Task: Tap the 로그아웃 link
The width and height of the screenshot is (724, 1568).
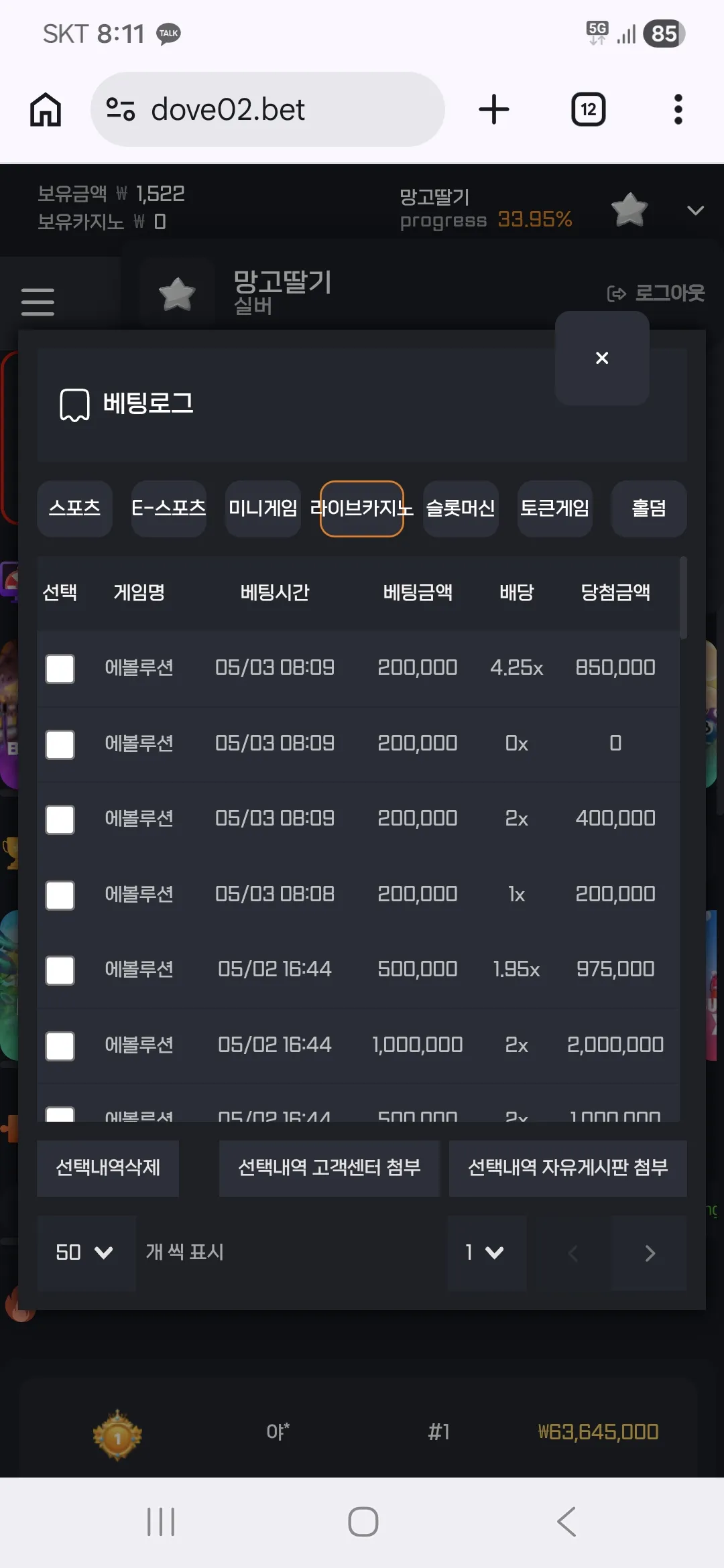Action: pyautogui.click(x=656, y=293)
